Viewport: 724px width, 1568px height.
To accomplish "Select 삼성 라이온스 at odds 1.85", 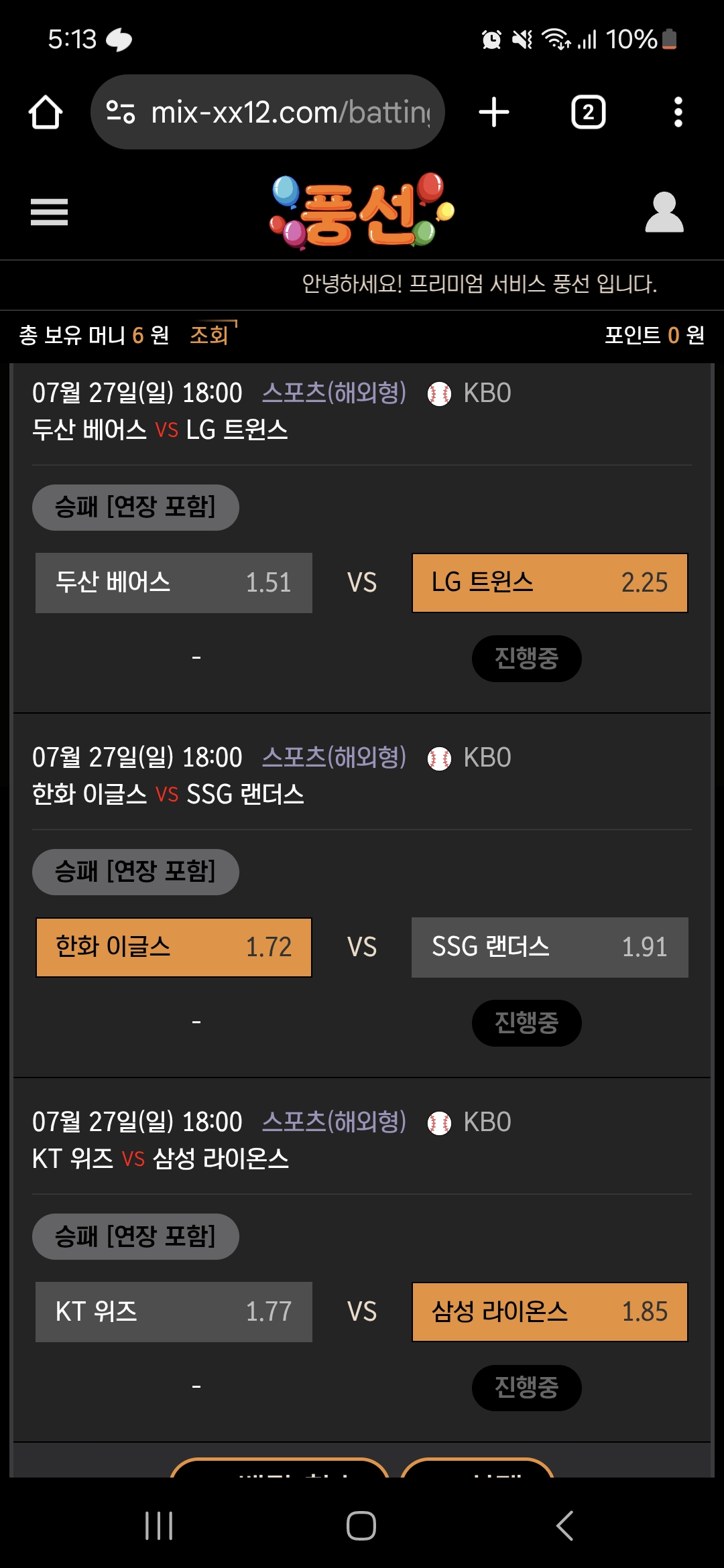I will (x=550, y=1312).
